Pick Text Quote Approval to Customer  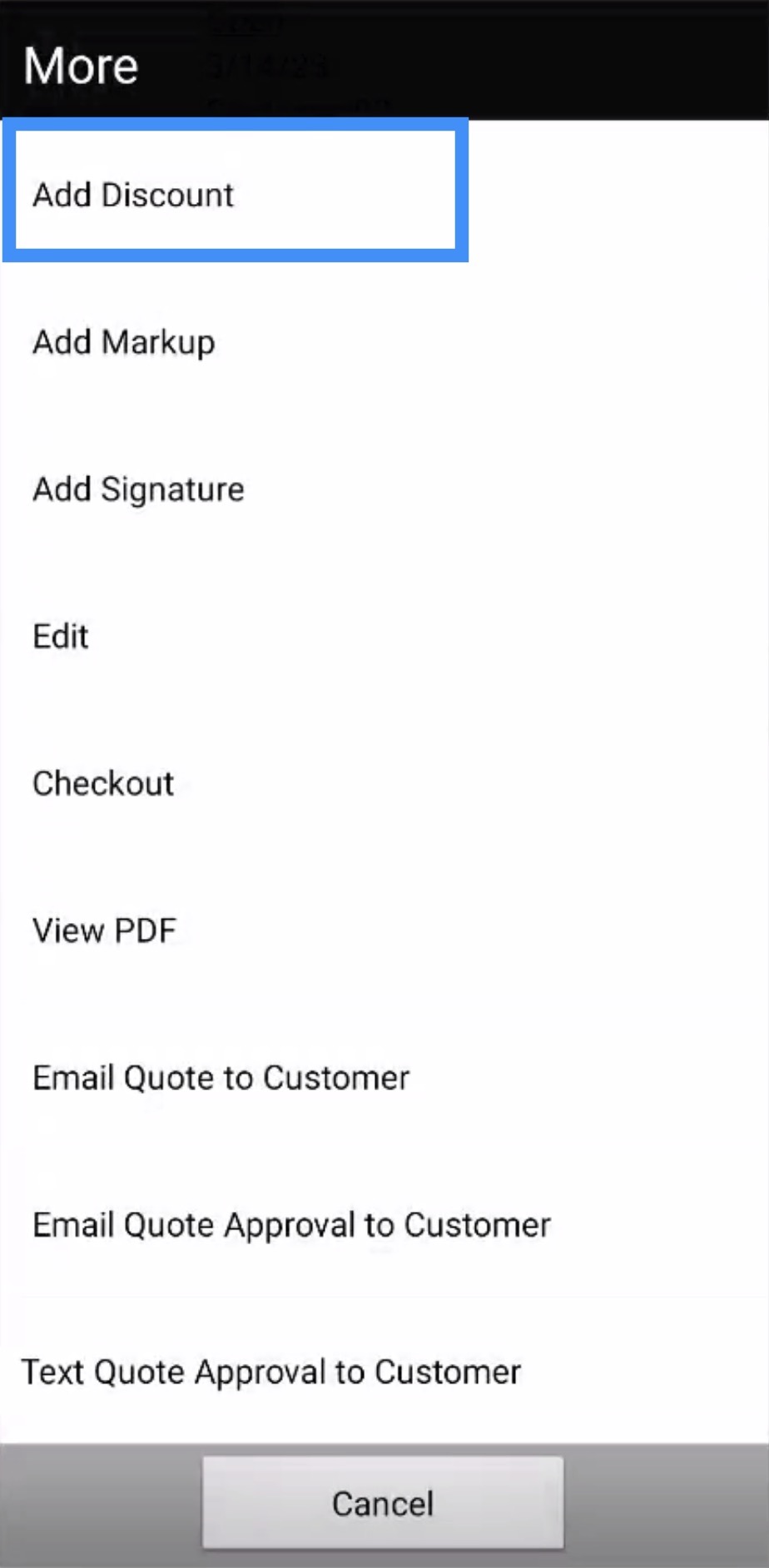[270, 1372]
